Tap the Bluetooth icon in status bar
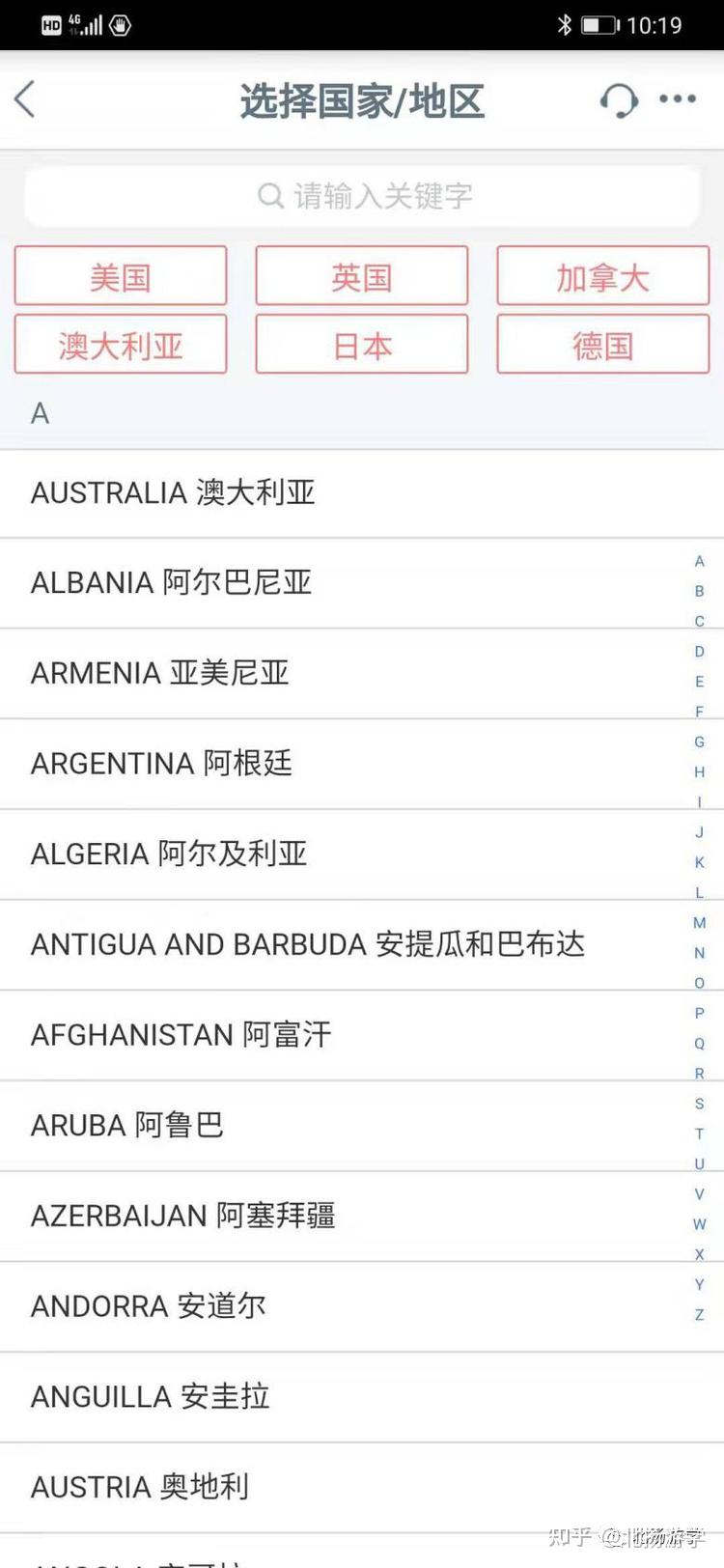This screenshot has height=1568, width=724. pyautogui.click(x=567, y=25)
